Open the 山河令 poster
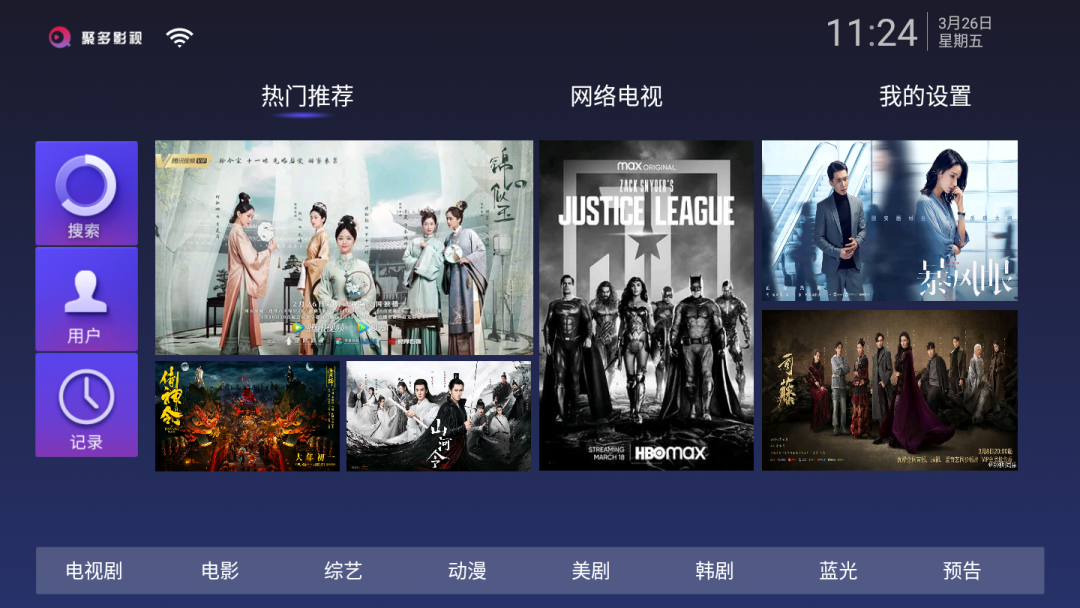This screenshot has width=1080, height=608. [x=439, y=416]
